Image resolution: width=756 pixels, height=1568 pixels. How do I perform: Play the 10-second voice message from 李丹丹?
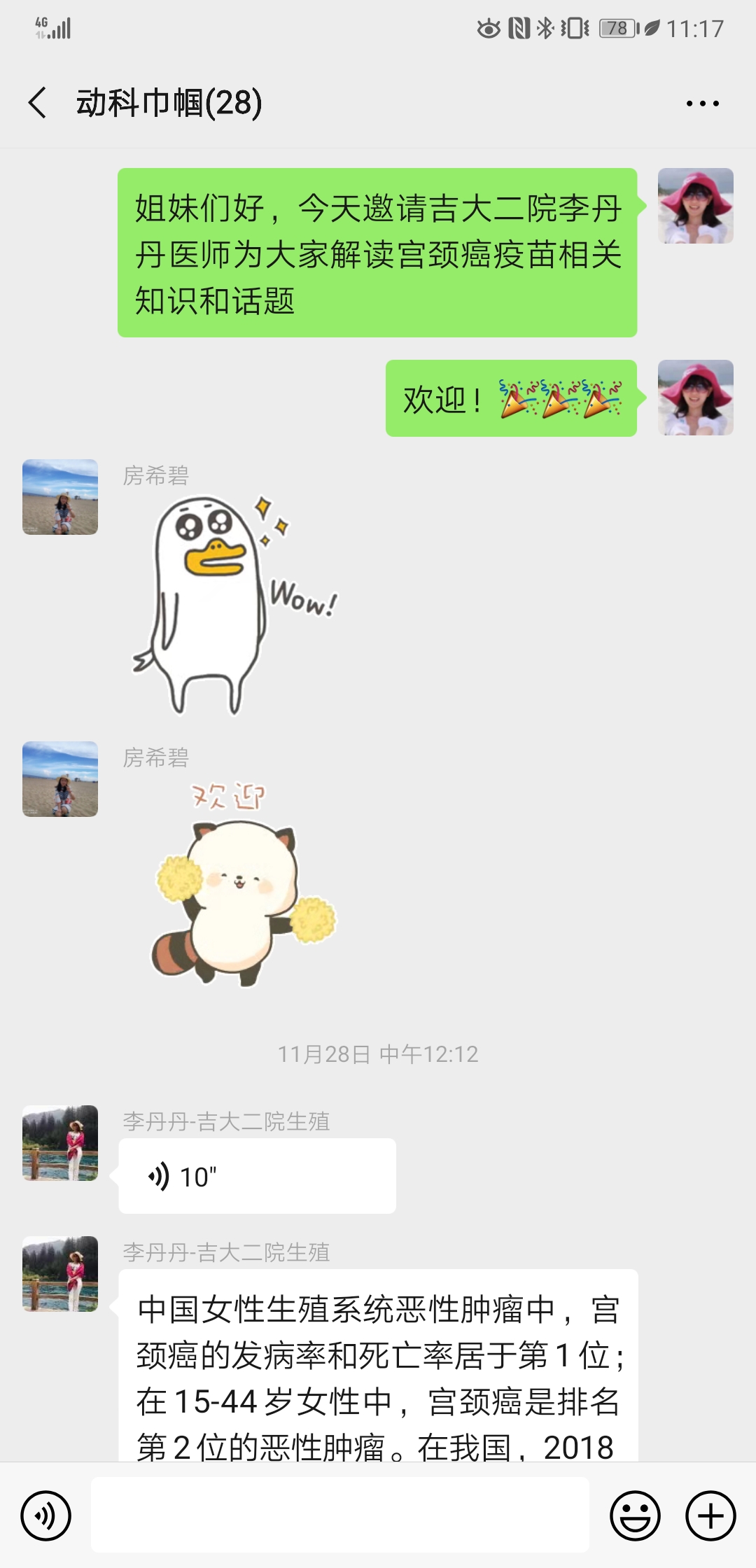[x=257, y=1176]
